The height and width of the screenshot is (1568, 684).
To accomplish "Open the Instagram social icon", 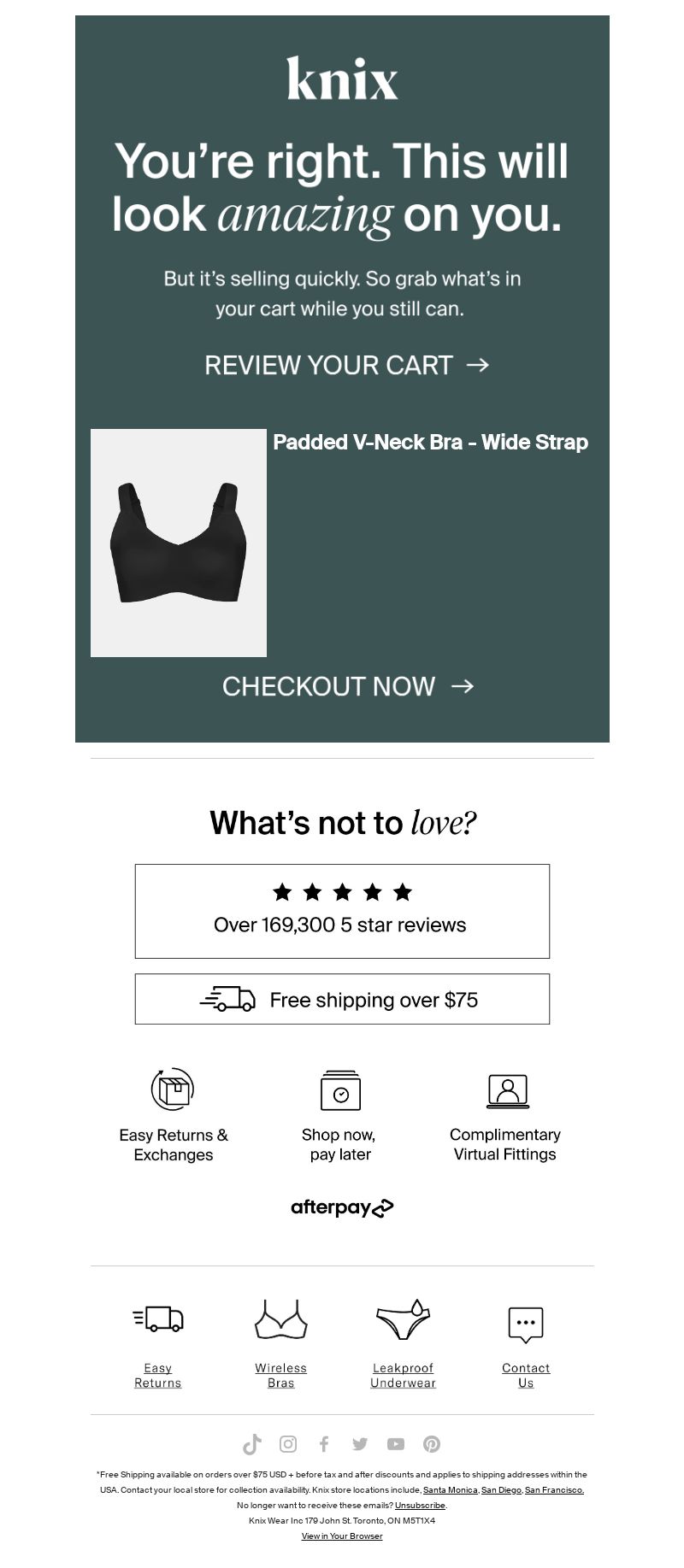I will (x=288, y=1444).
